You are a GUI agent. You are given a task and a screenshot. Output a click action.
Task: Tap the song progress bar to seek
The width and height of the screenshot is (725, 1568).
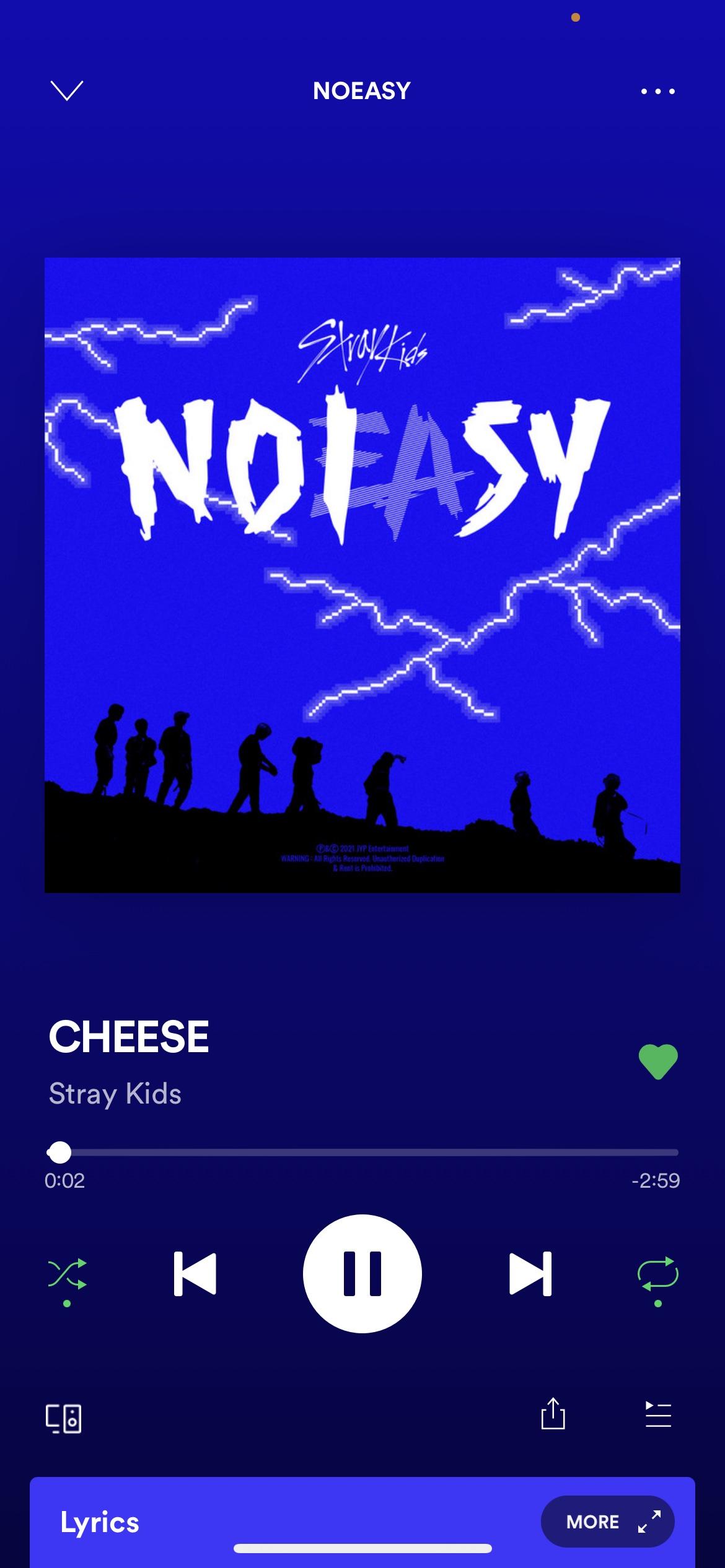click(x=372, y=1152)
